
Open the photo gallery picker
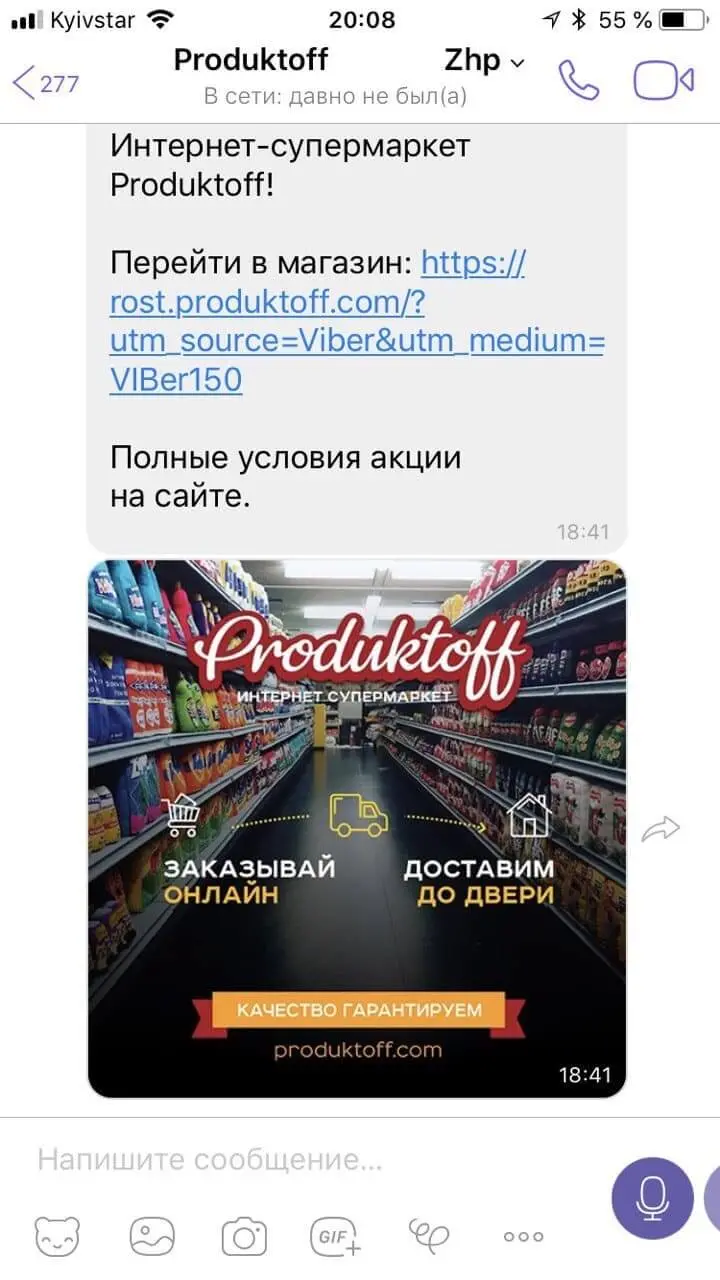[151, 1237]
